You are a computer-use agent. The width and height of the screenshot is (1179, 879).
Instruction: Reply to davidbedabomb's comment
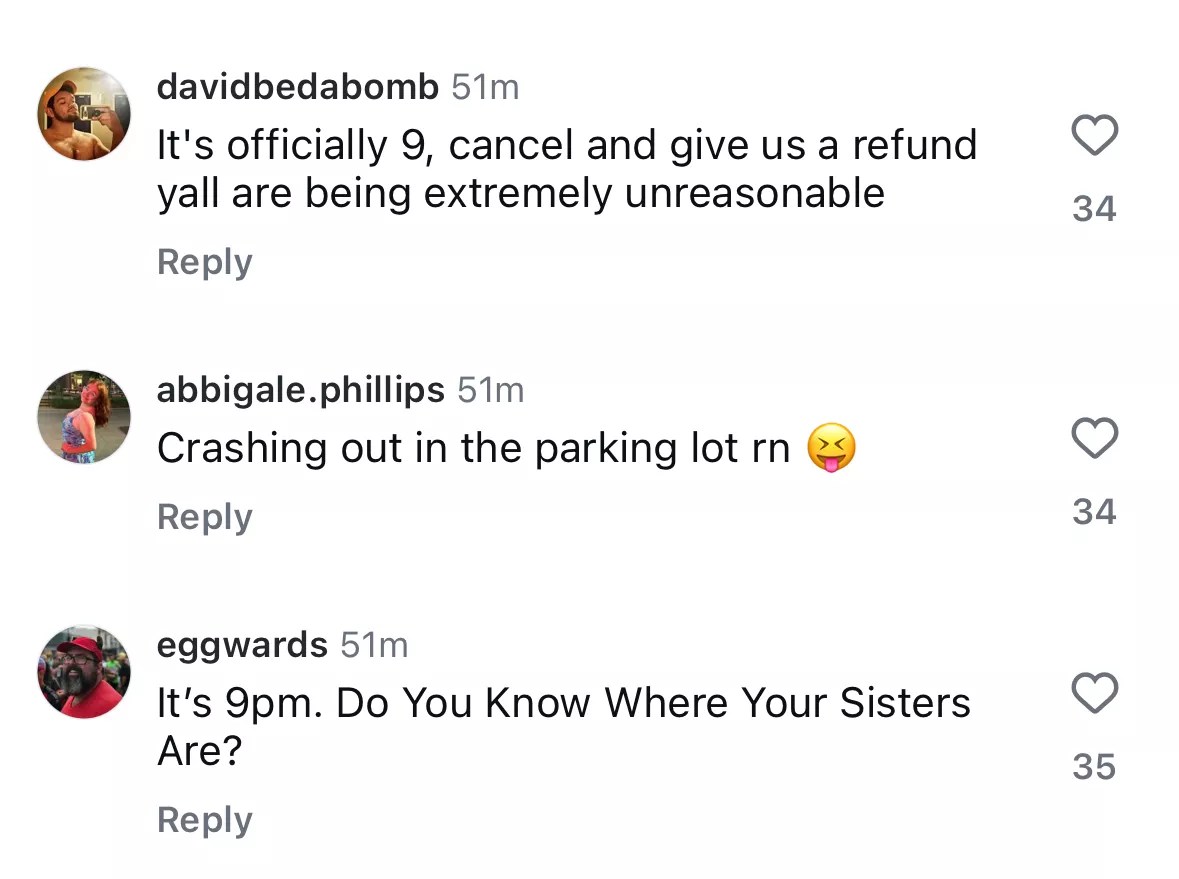204,262
